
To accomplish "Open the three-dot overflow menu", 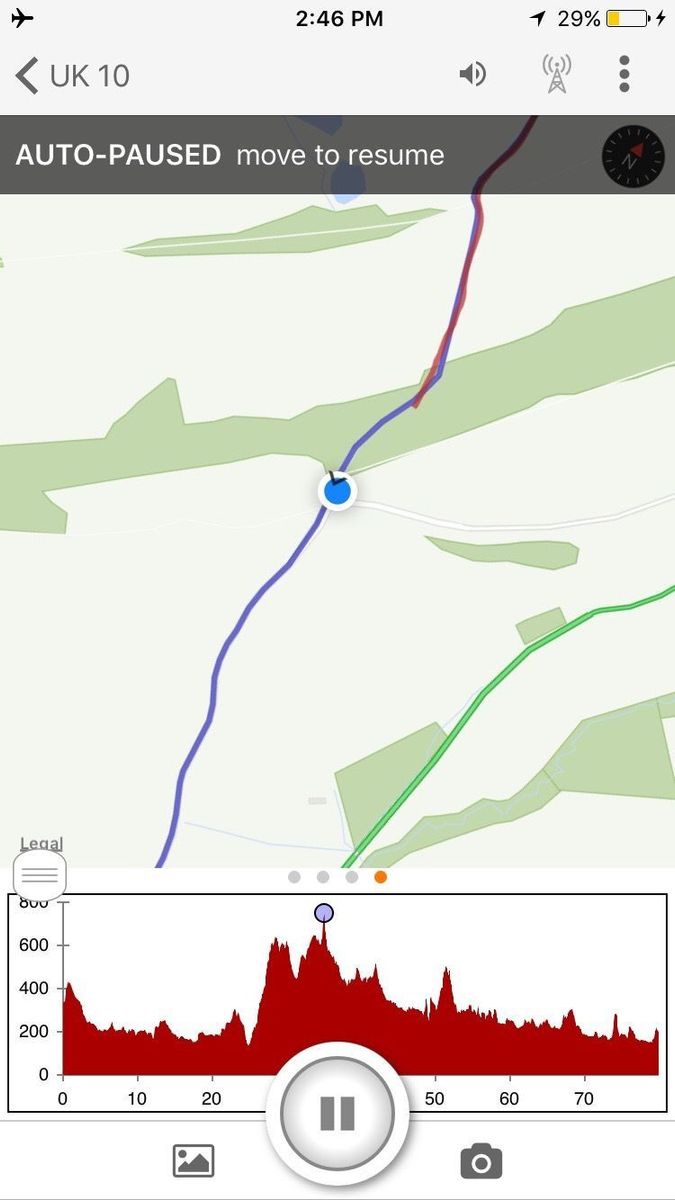I will pos(624,74).
